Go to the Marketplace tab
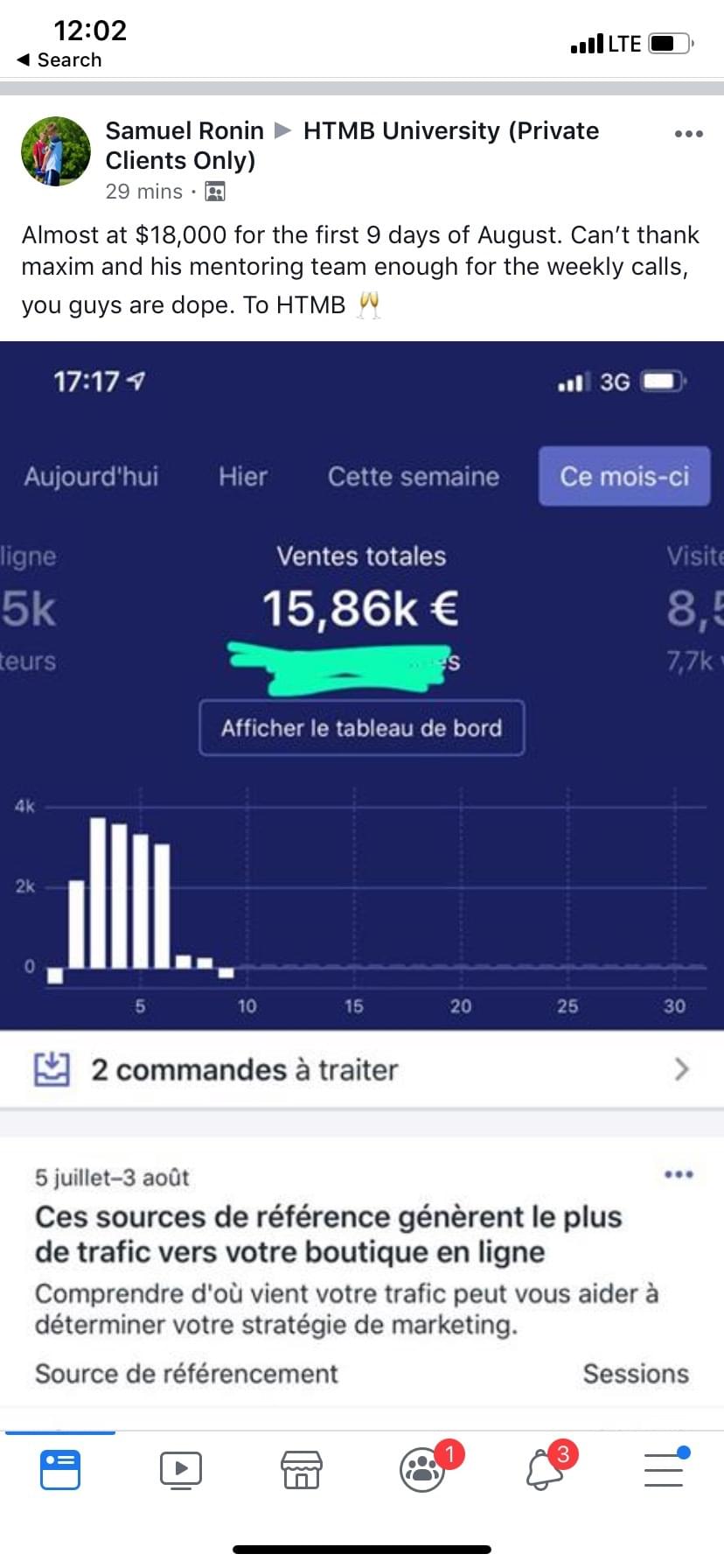The image size is (724, 1568). coord(301,1469)
